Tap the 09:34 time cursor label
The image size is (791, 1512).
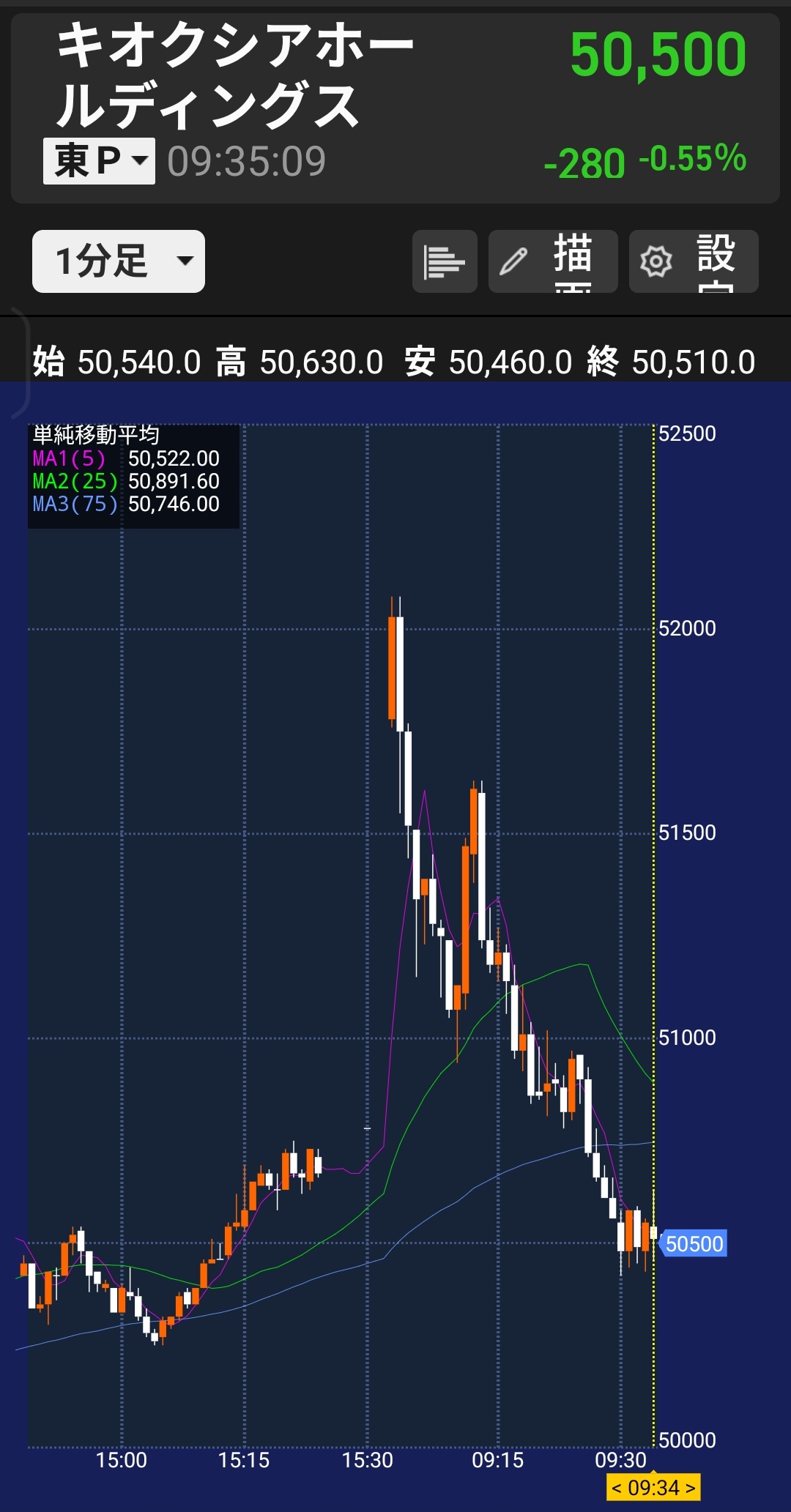point(653,1487)
